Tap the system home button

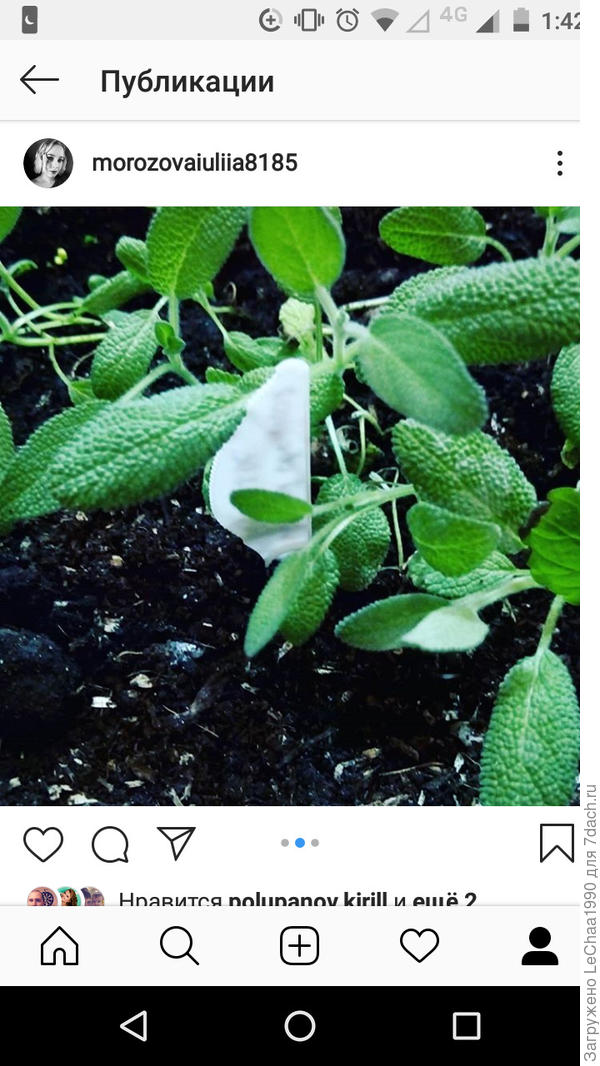point(300,1025)
